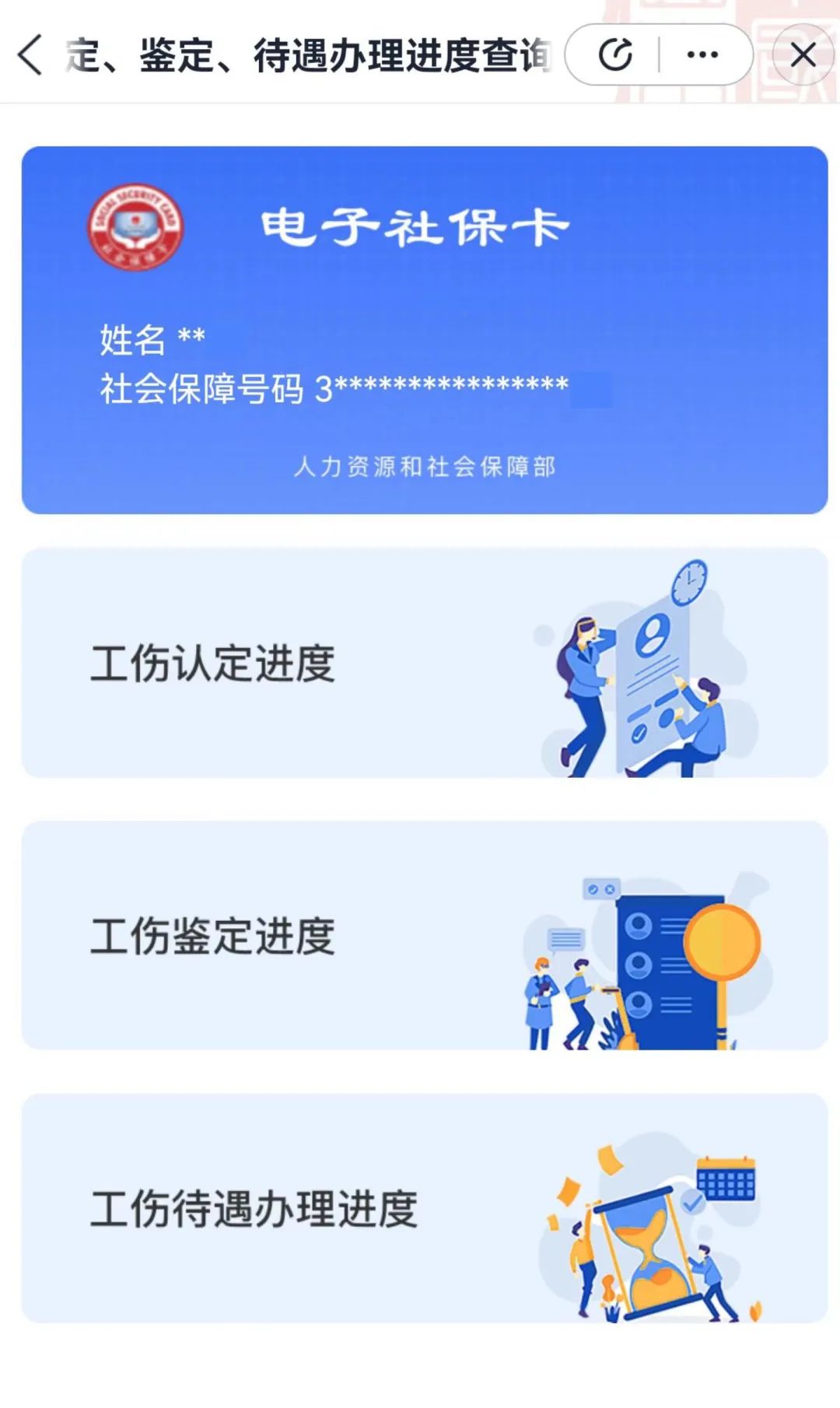This screenshot has width=840, height=1408.
Task: View 工伤鉴定进度
Action: 425,936
